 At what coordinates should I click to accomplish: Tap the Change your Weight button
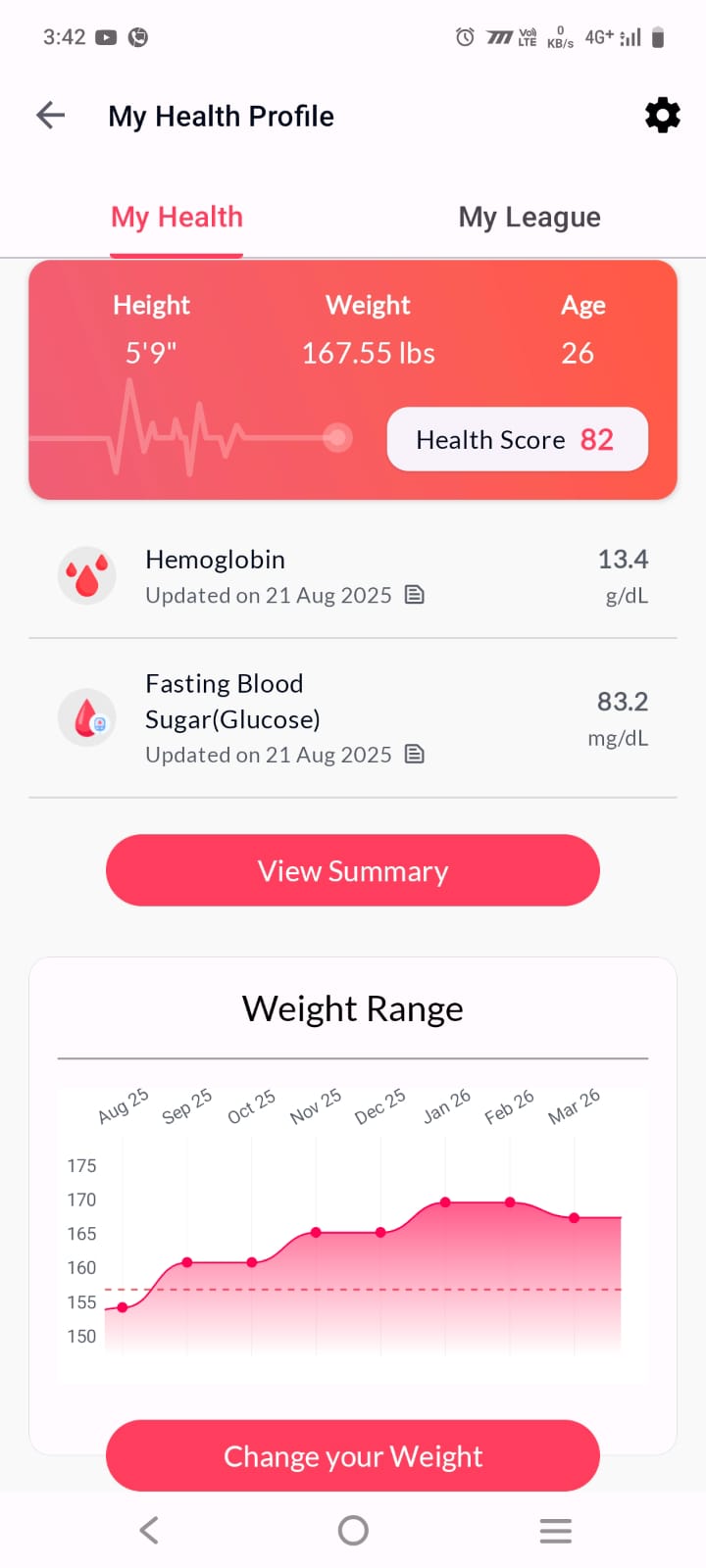352,1456
